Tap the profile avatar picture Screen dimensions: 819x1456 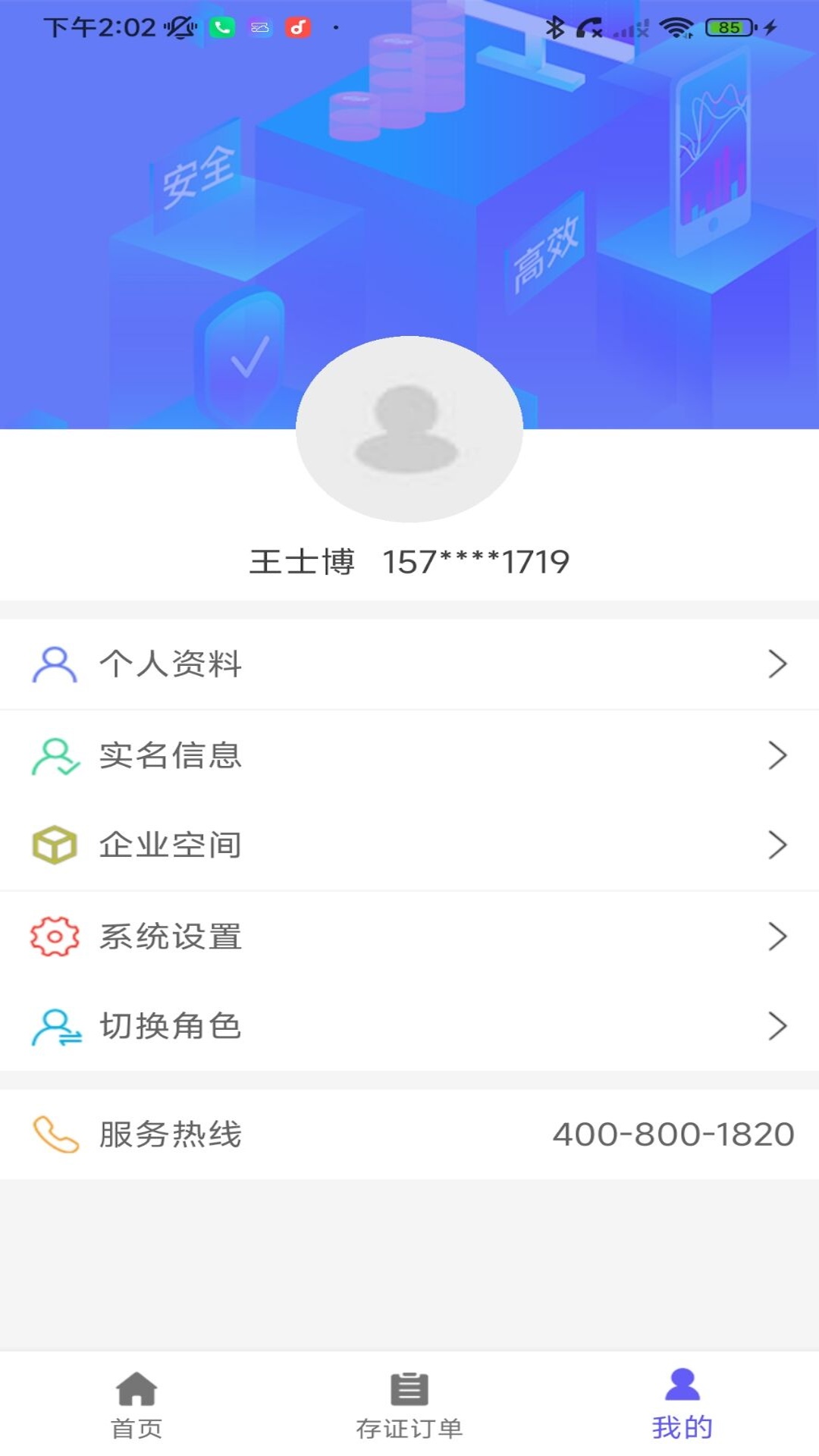point(409,429)
